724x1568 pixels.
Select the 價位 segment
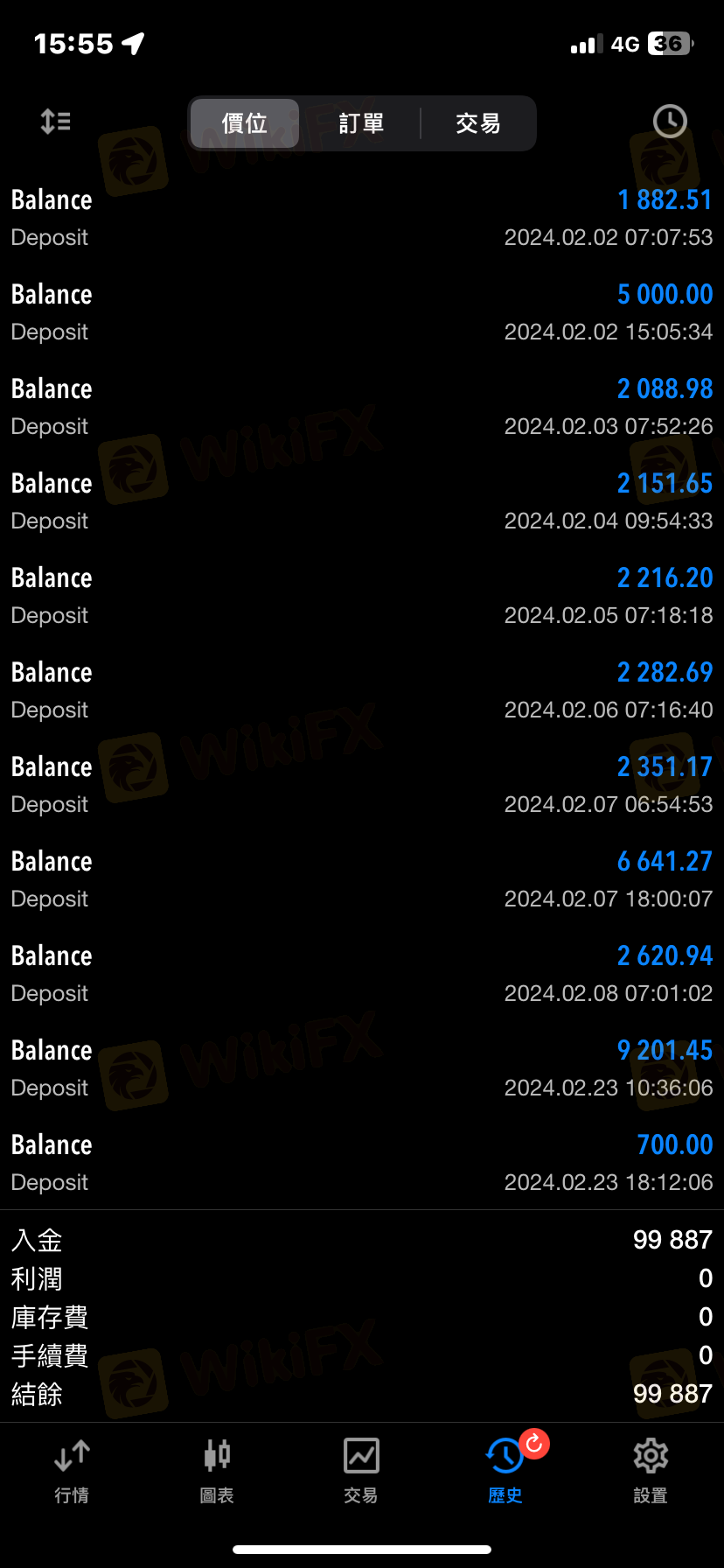pyautogui.click(x=245, y=123)
